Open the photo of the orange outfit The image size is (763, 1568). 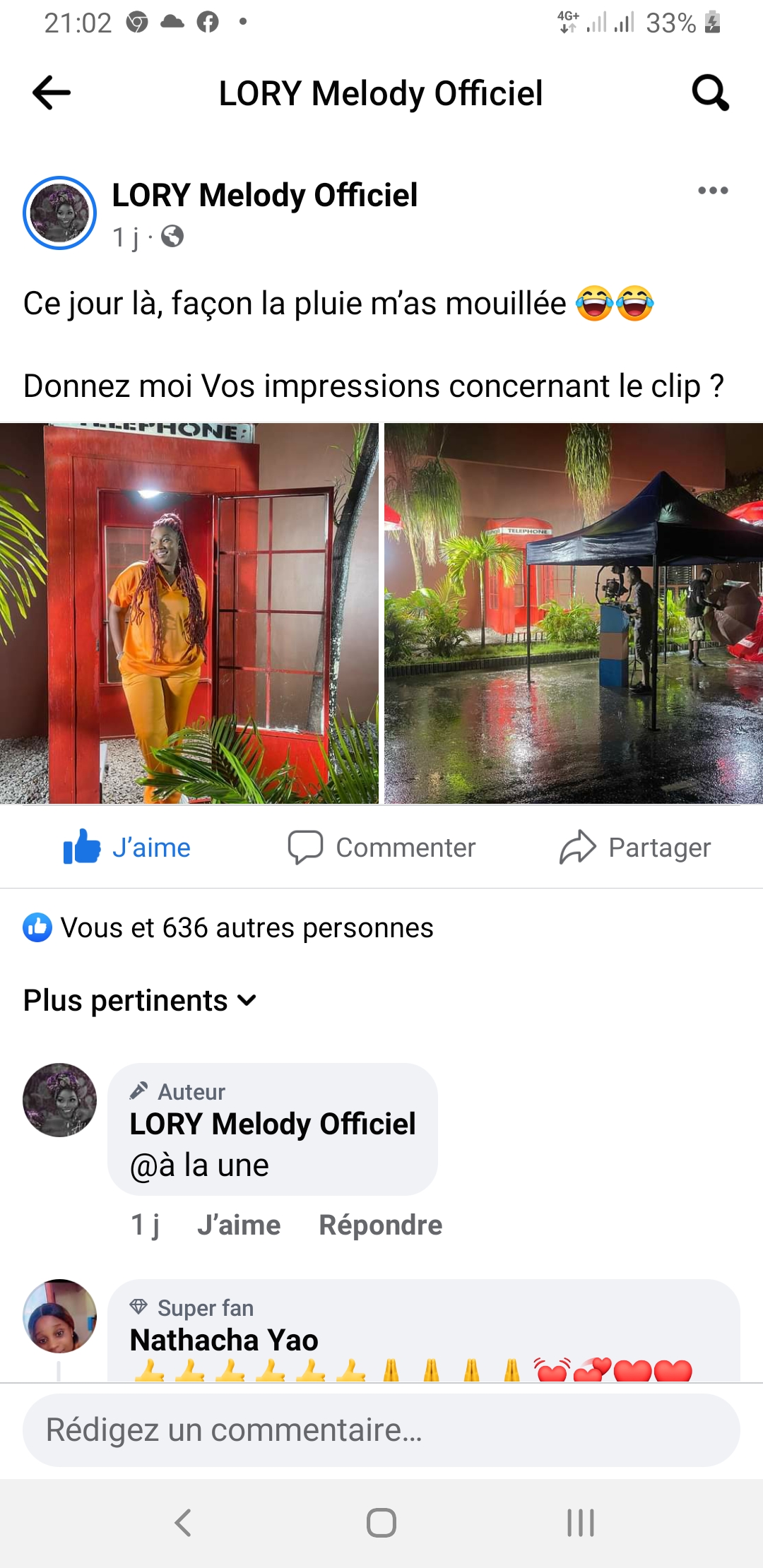click(x=189, y=613)
